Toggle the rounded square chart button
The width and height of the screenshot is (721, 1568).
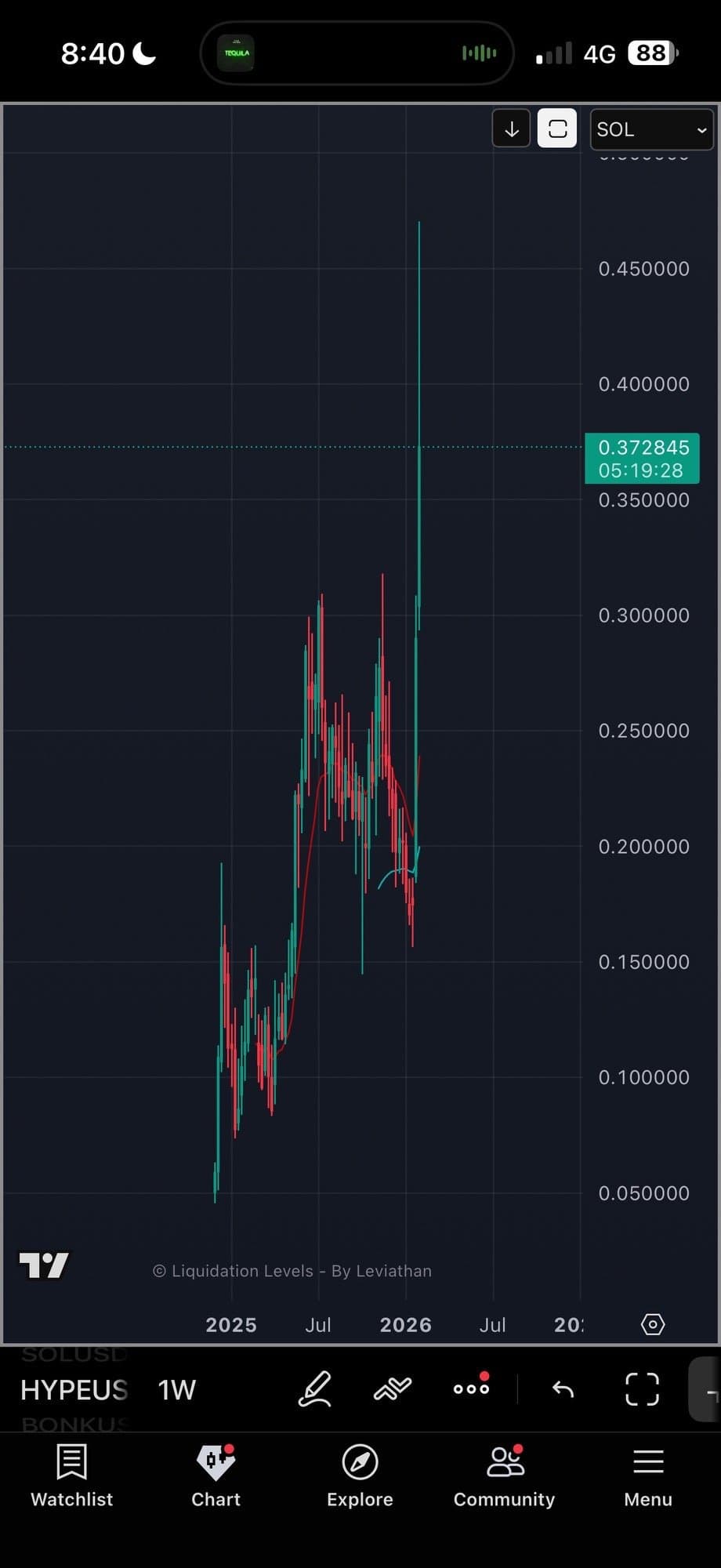[x=557, y=129]
